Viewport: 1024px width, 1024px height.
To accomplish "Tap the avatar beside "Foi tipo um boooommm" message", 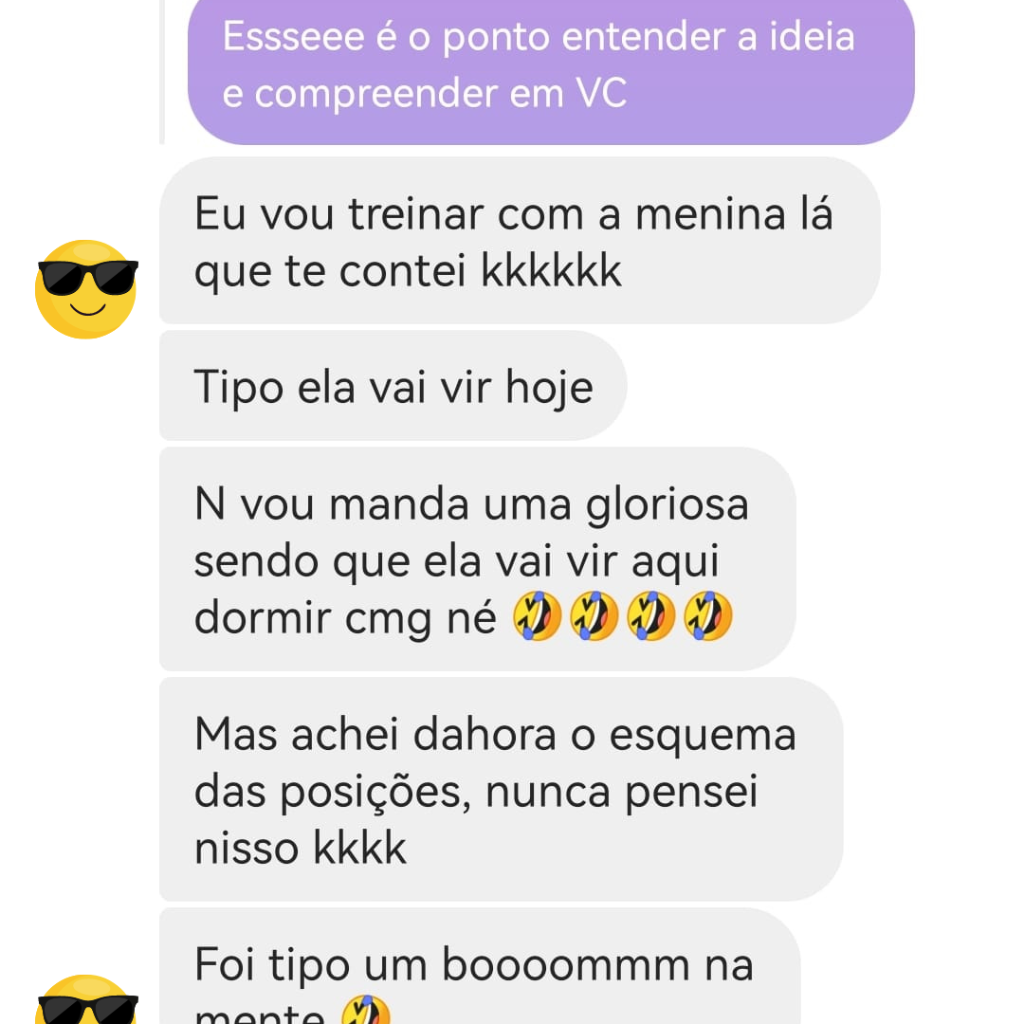I will click(87, 1000).
